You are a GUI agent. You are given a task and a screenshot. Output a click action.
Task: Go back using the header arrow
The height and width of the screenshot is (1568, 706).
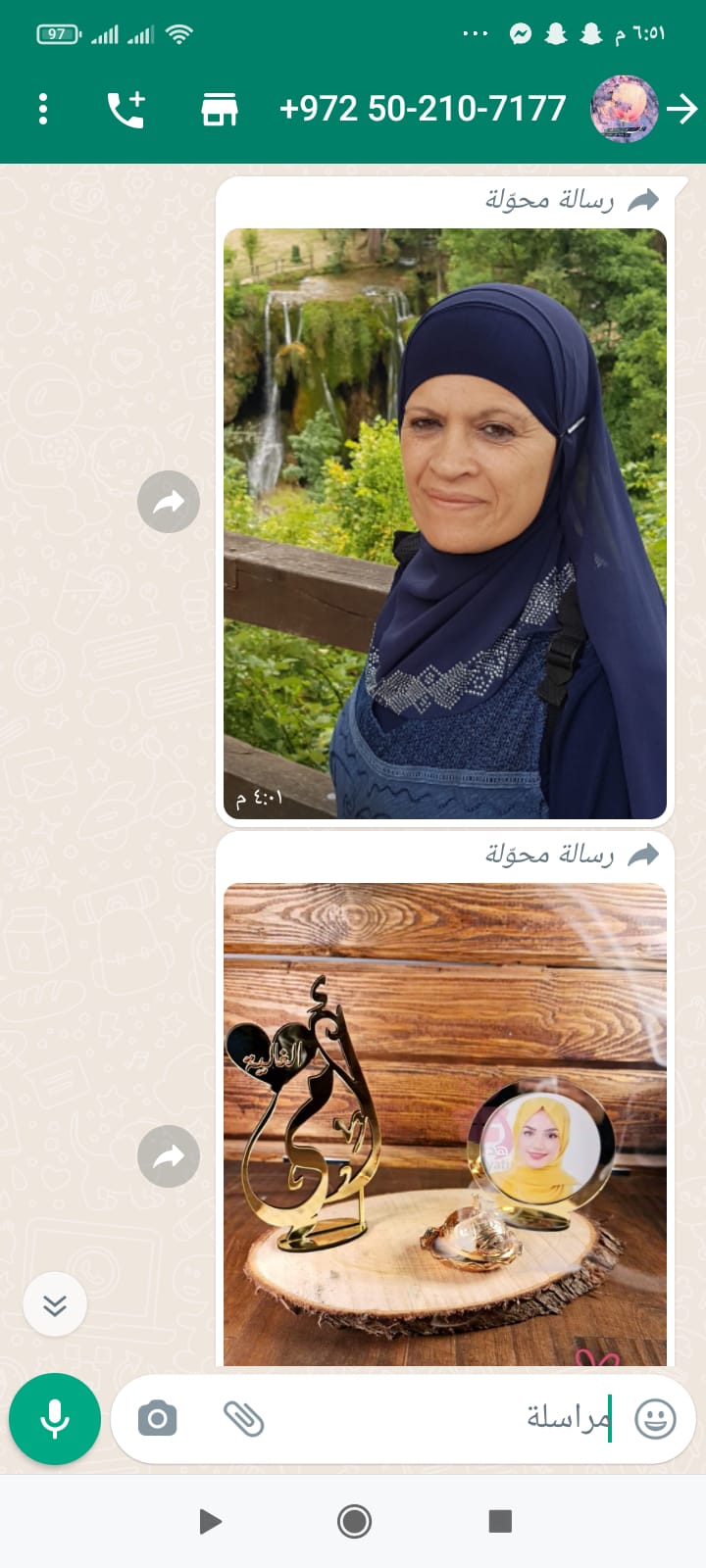pos(682,109)
